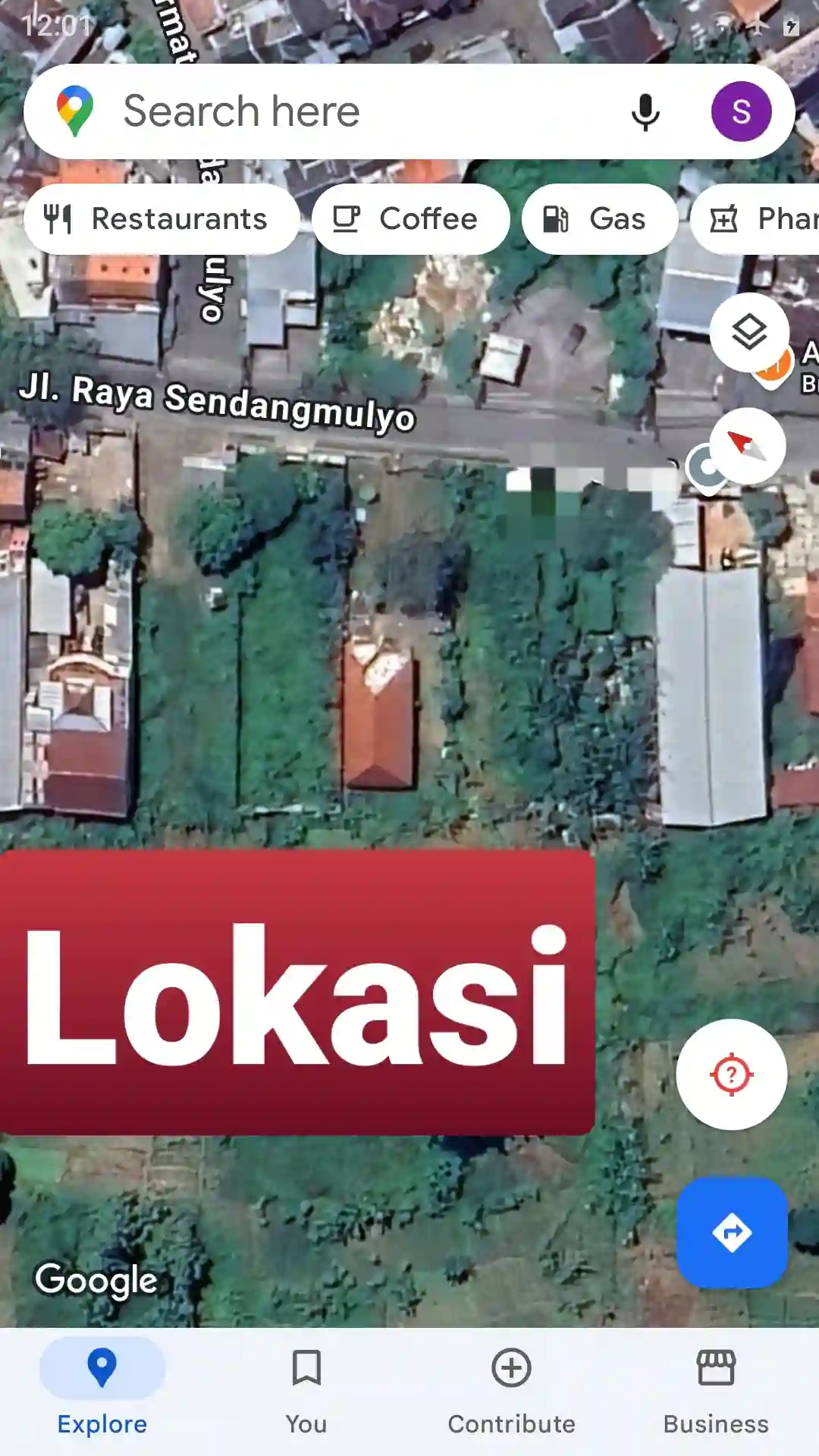Open the account profile avatar S
This screenshot has width=819, height=1456.
point(741,111)
